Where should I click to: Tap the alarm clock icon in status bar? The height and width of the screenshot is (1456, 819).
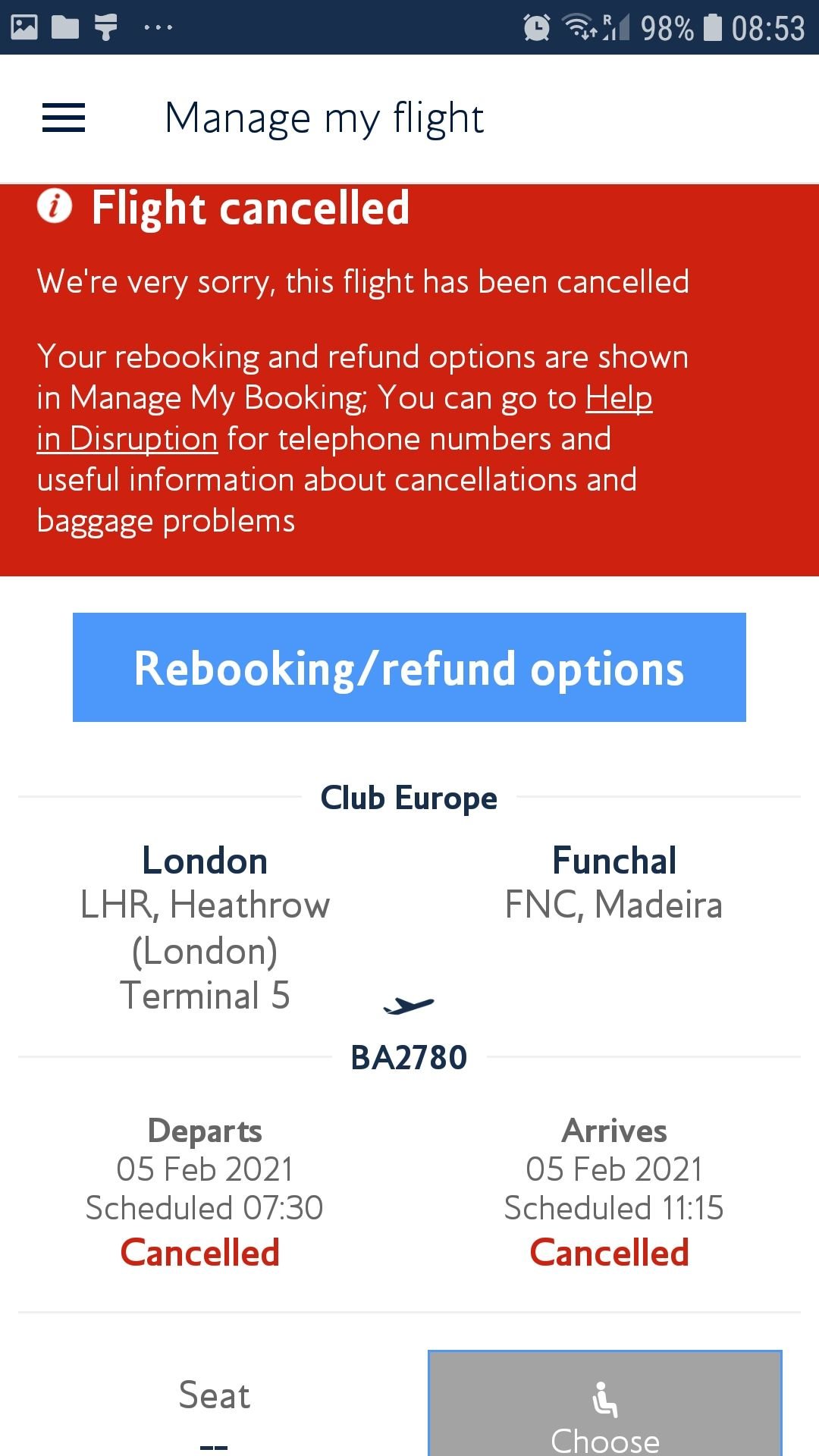538,28
